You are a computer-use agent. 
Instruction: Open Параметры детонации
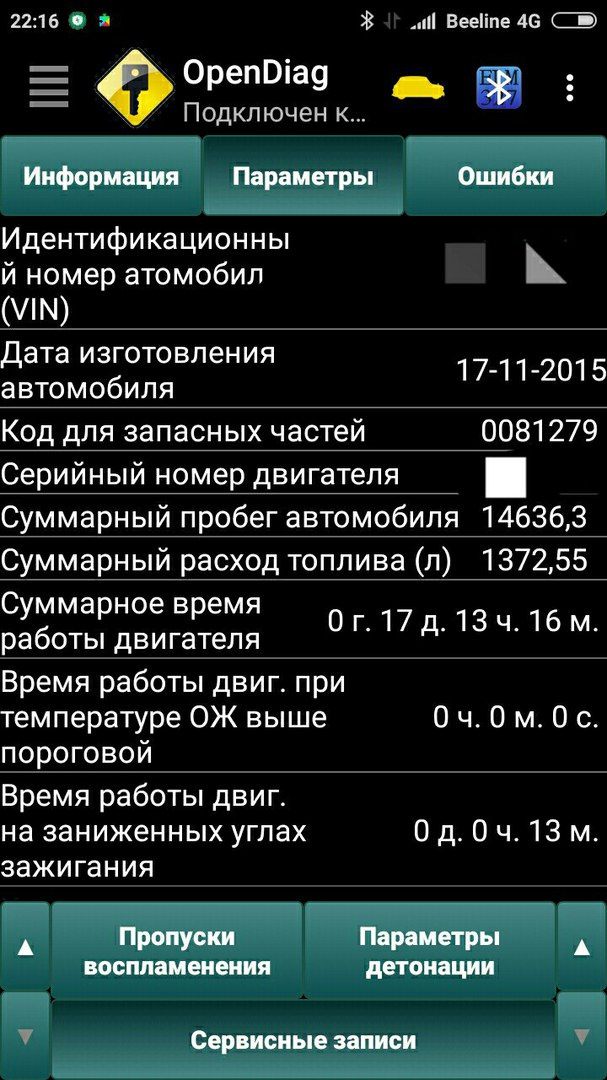[430, 951]
